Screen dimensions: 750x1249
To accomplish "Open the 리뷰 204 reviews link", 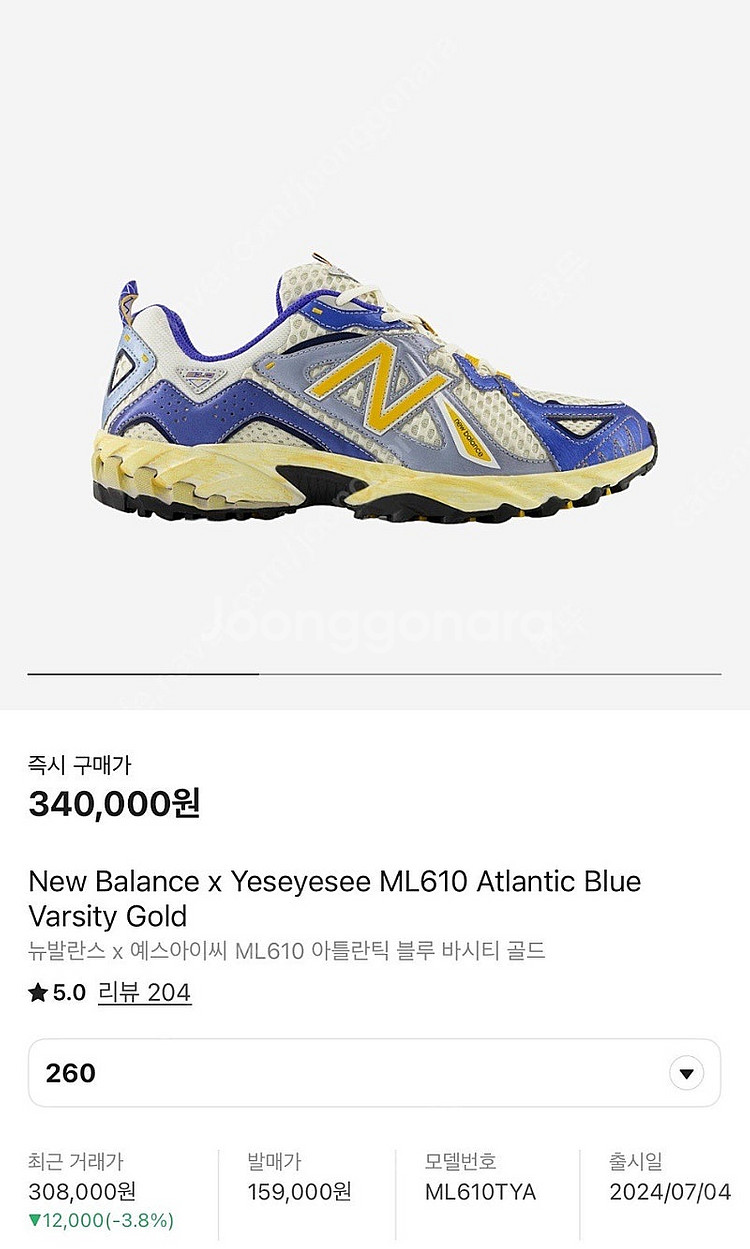I will [144, 992].
